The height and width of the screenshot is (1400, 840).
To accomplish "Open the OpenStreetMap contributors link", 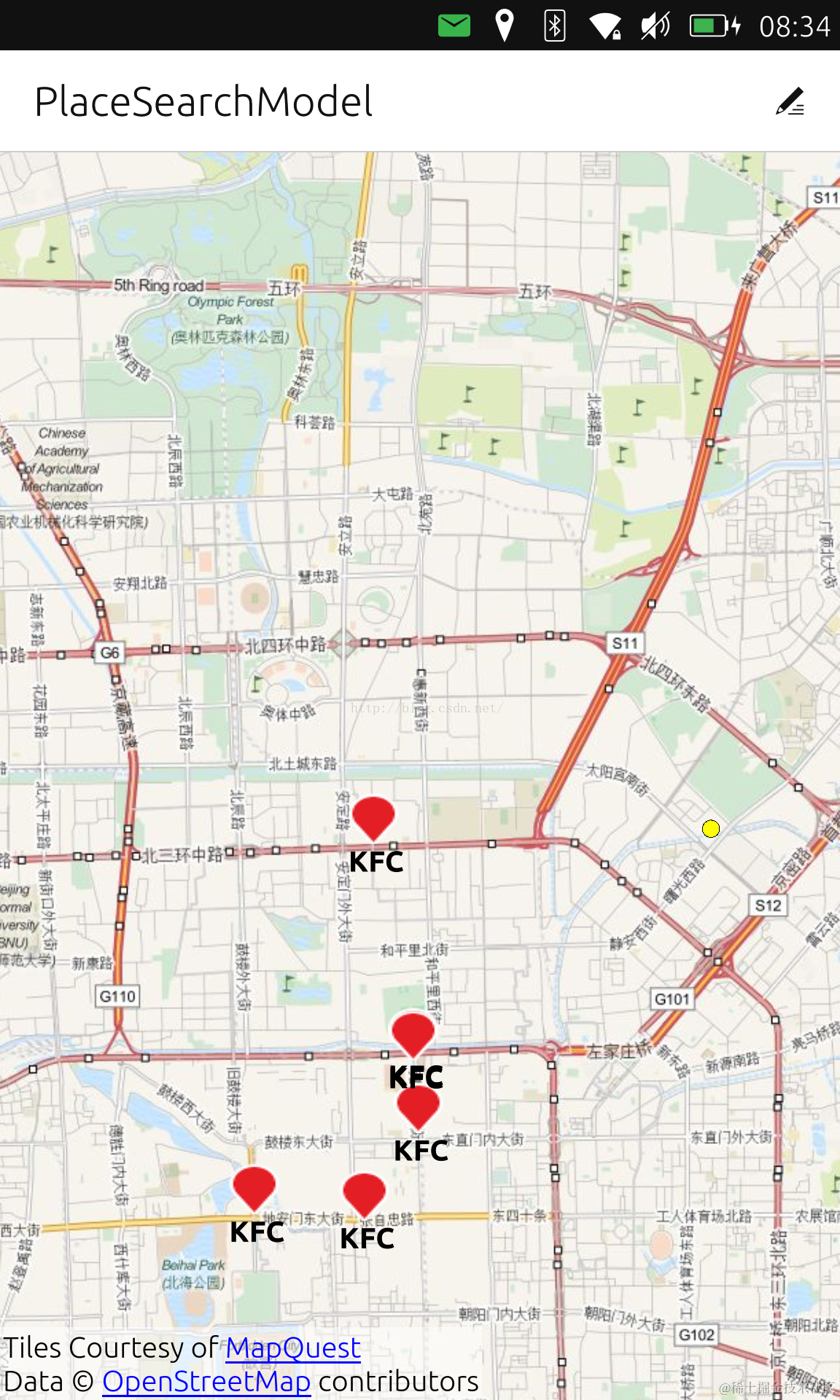I will point(206,1382).
